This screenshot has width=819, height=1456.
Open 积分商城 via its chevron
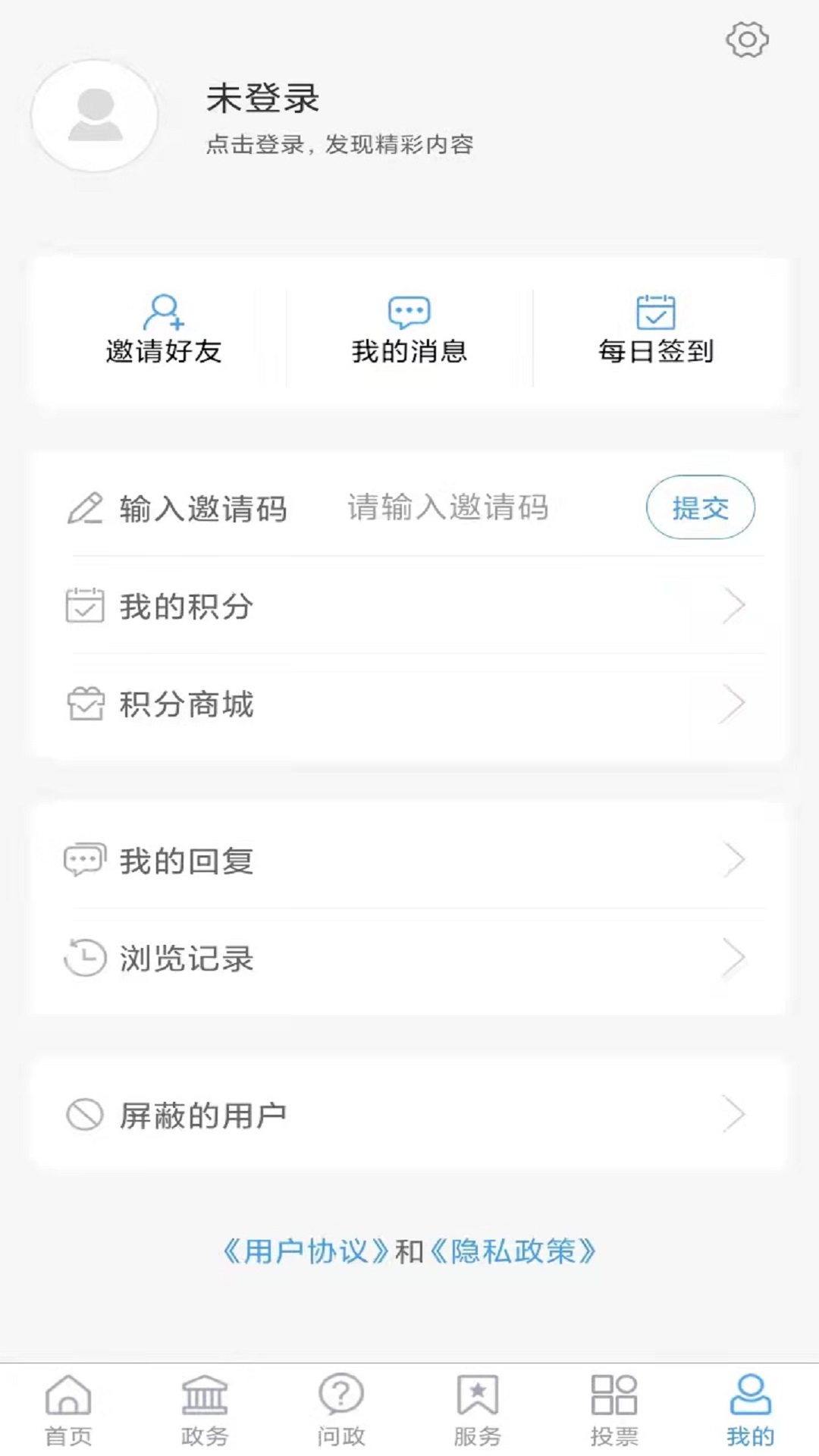(734, 704)
